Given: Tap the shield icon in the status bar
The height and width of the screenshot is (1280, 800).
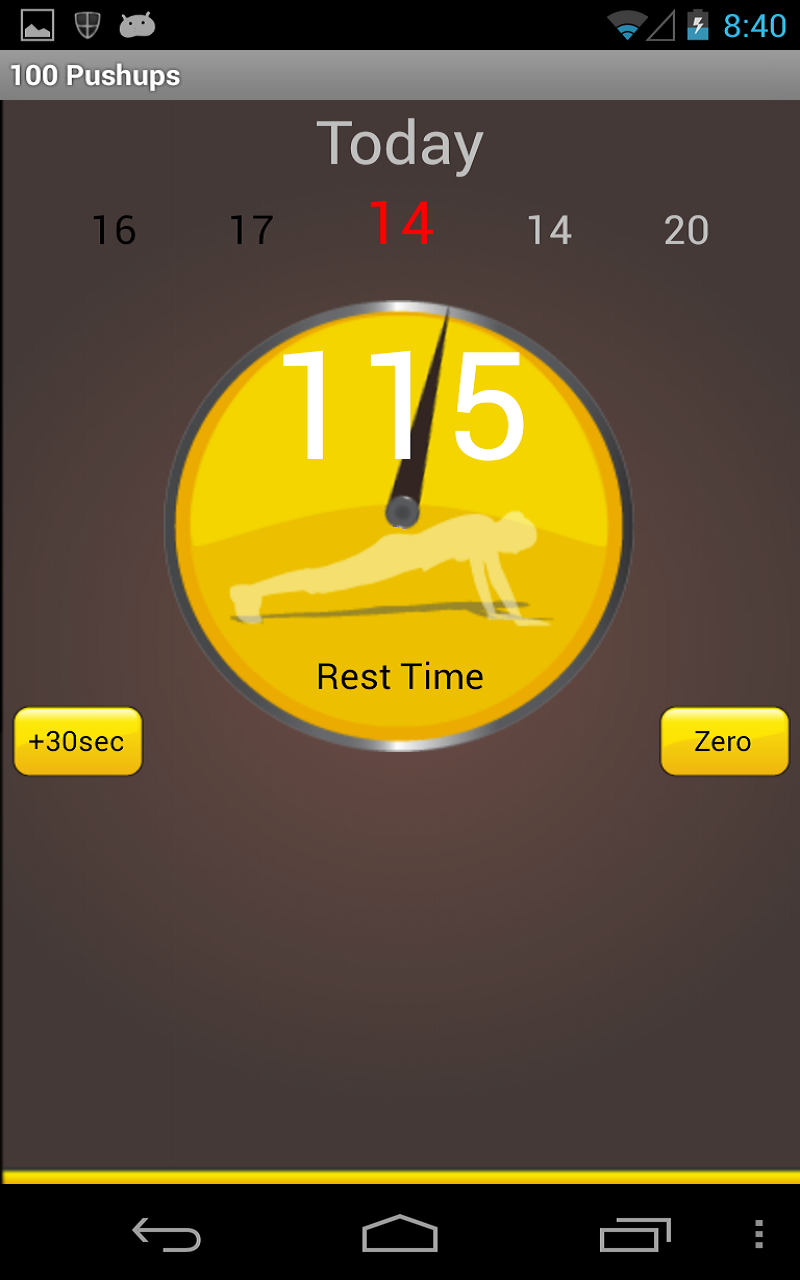Looking at the screenshot, I should tap(87, 25).
